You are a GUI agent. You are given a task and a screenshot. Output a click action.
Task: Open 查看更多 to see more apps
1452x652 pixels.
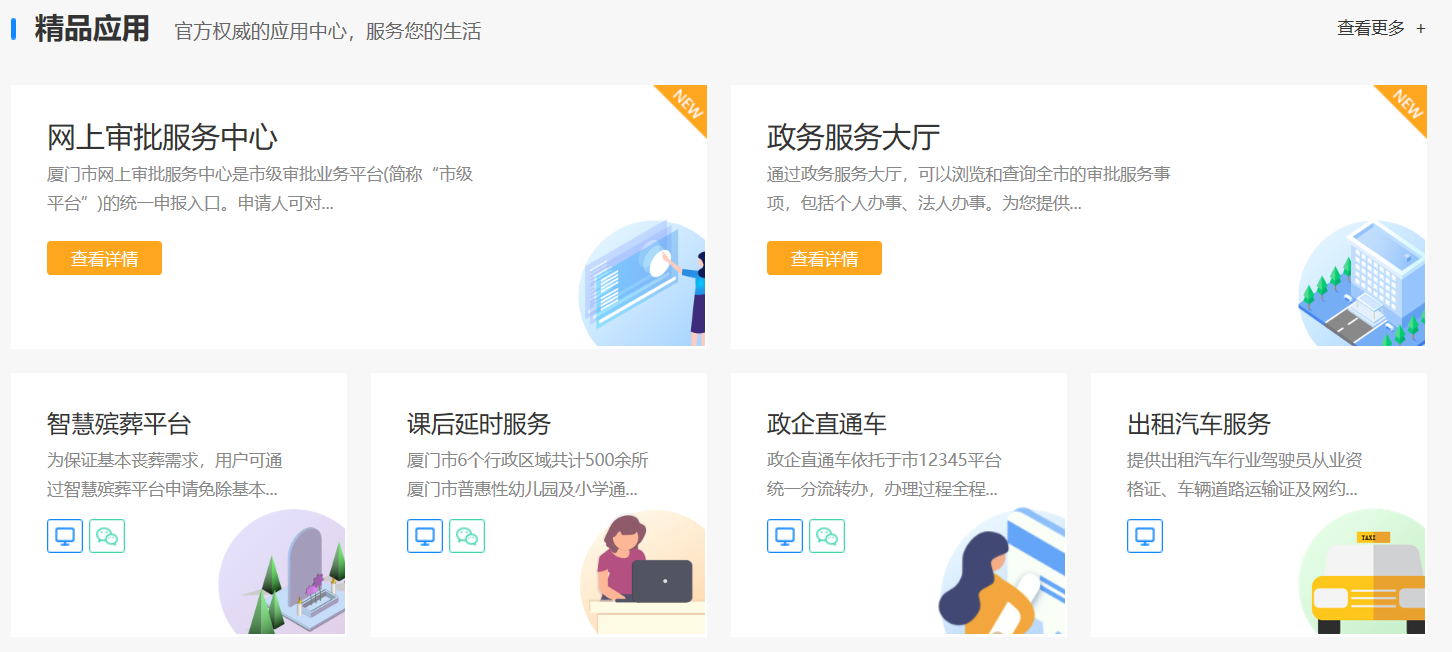1380,28
